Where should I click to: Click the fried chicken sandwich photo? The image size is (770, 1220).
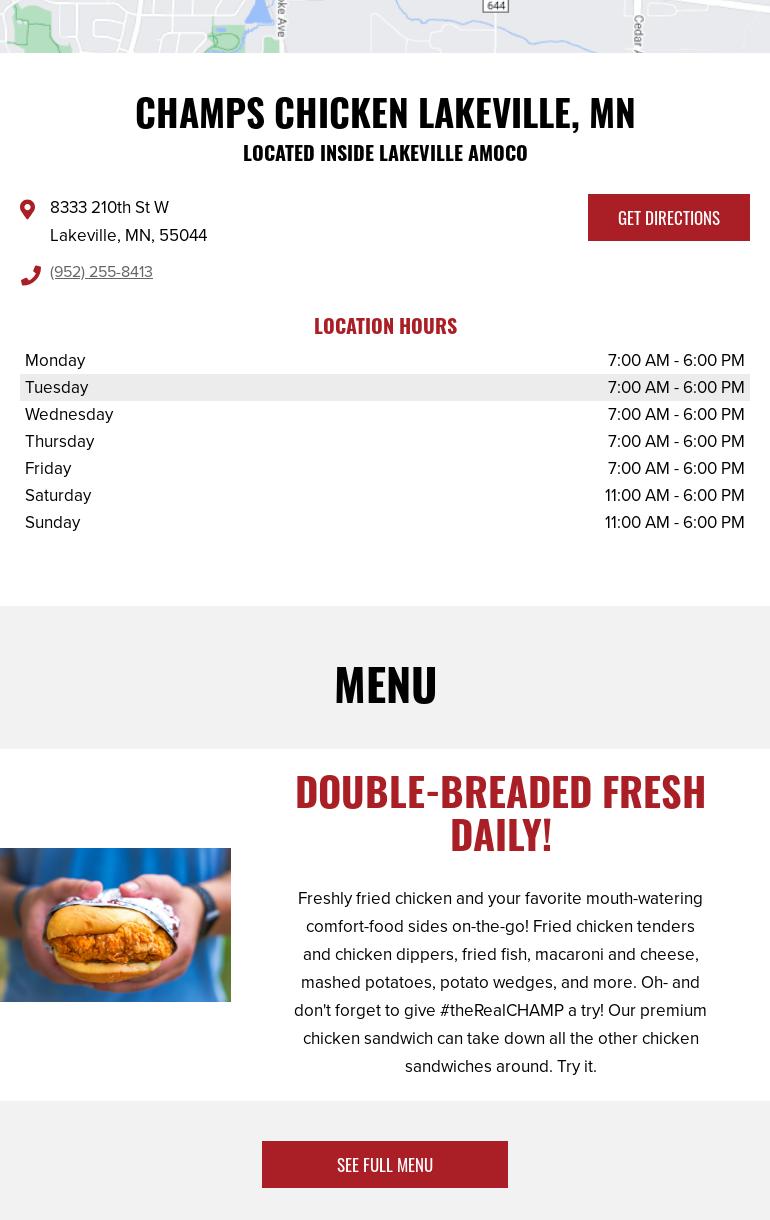tap(115, 925)
